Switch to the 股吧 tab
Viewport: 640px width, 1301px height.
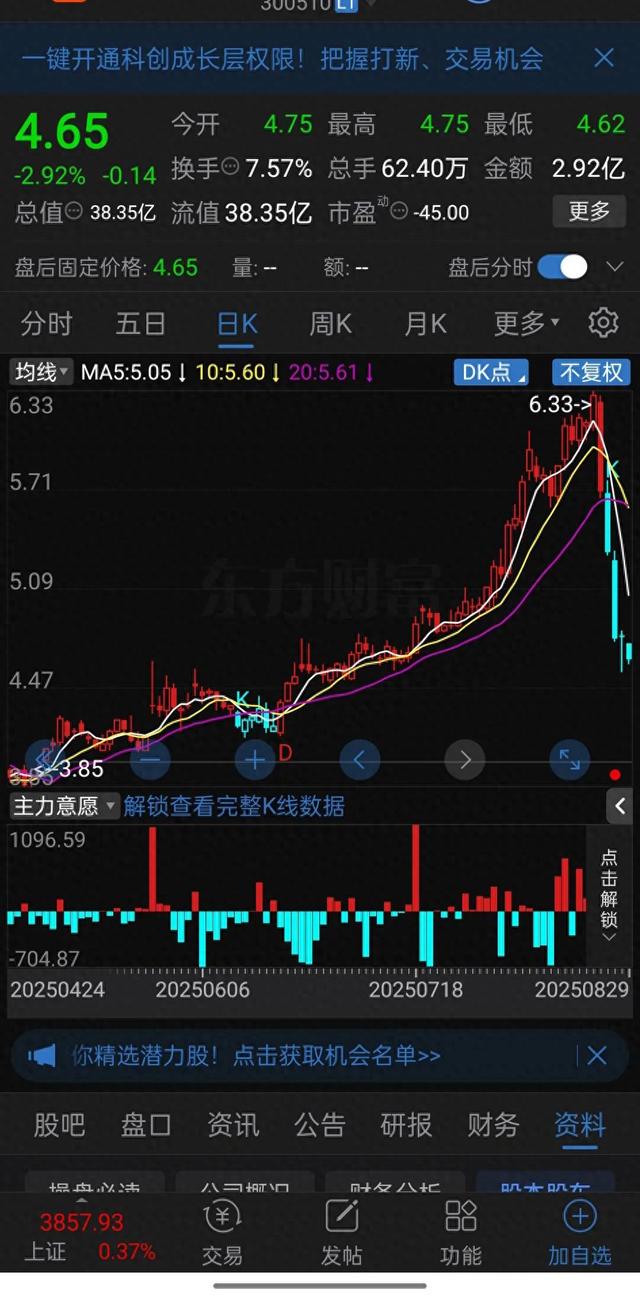(59, 1125)
